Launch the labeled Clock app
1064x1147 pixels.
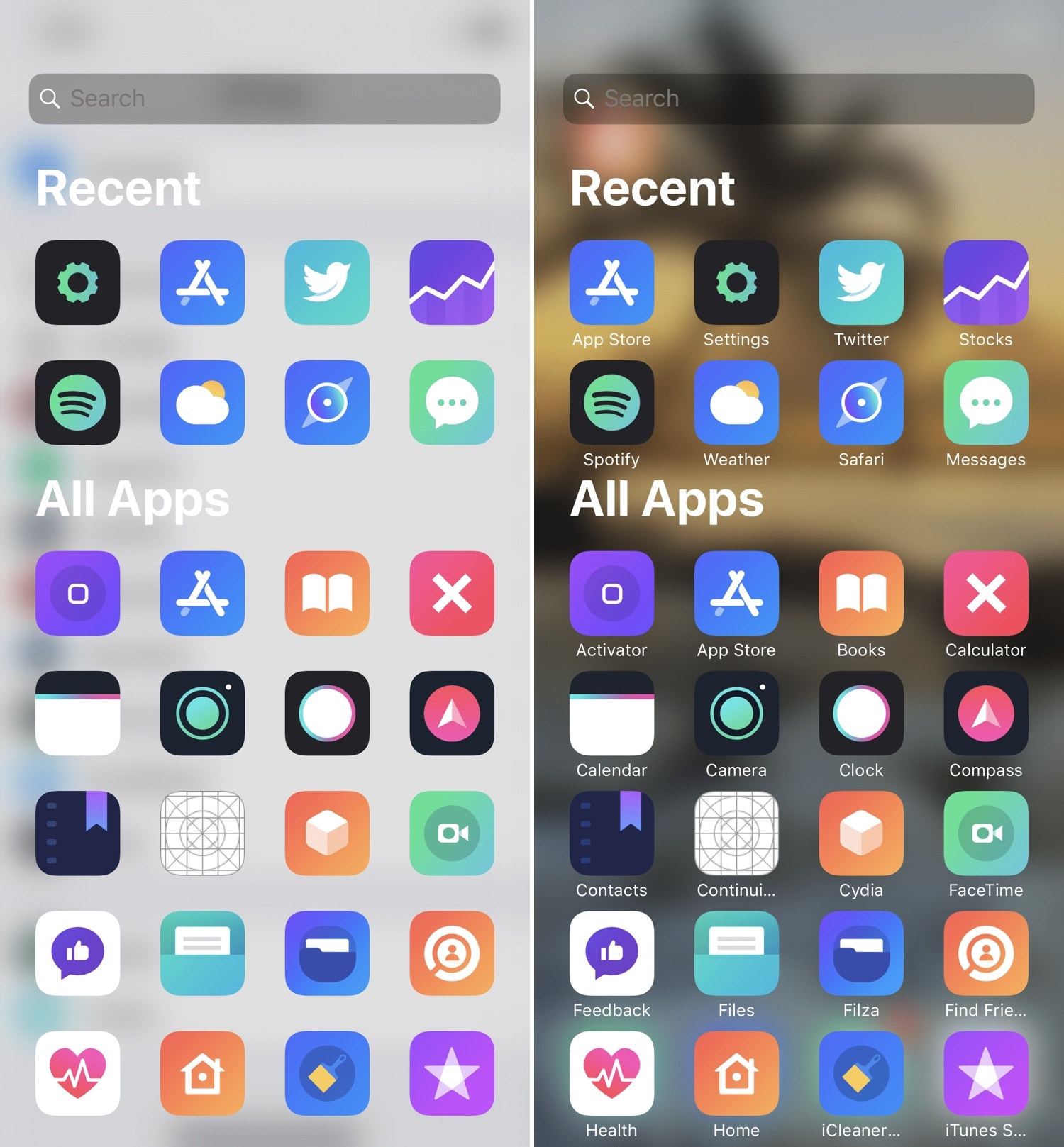[861, 713]
